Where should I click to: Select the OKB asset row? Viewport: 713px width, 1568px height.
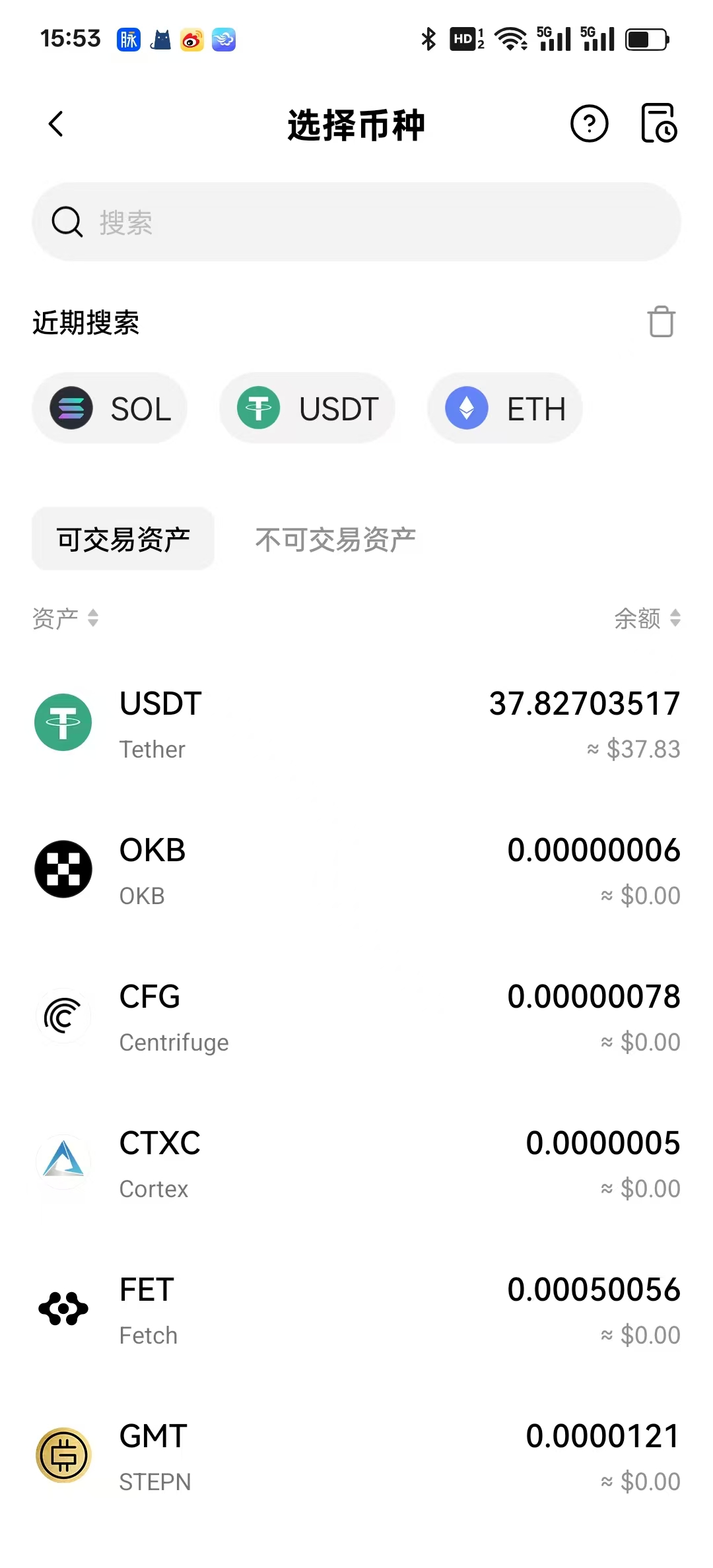(356, 870)
